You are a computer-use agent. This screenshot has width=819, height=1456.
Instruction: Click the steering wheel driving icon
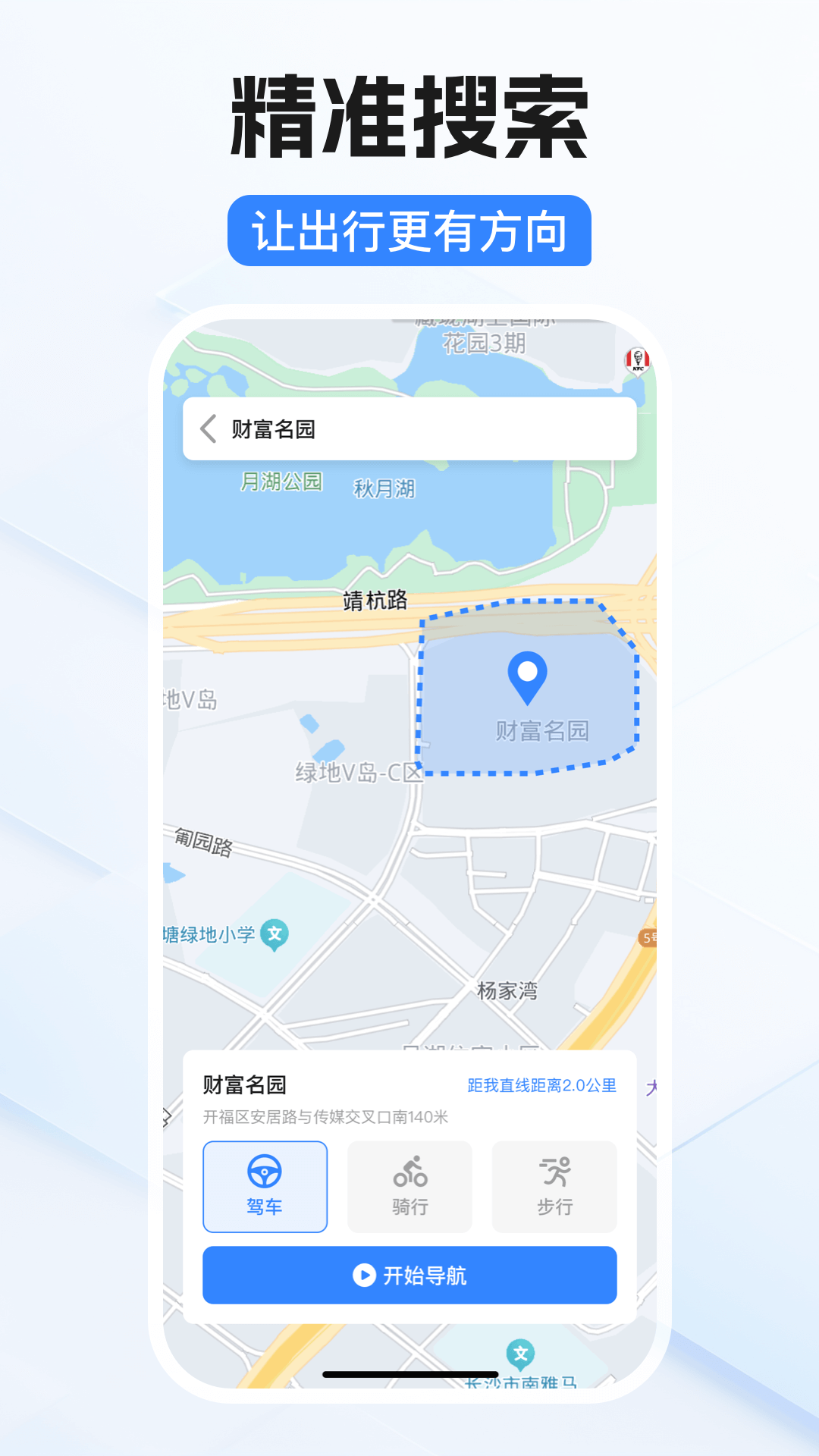click(265, 1172)
